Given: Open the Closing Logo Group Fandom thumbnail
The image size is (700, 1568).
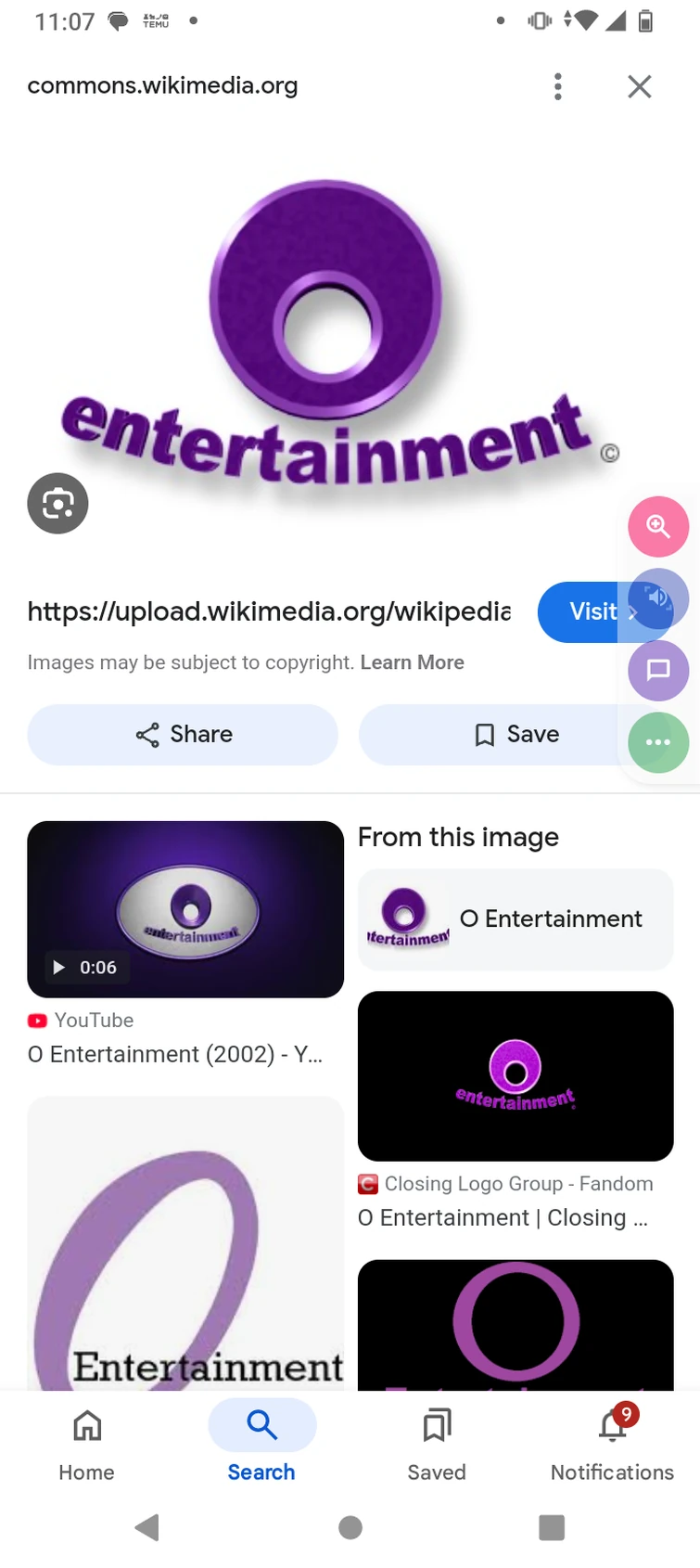Looking at the screenshot, I should pos(515,1075).
